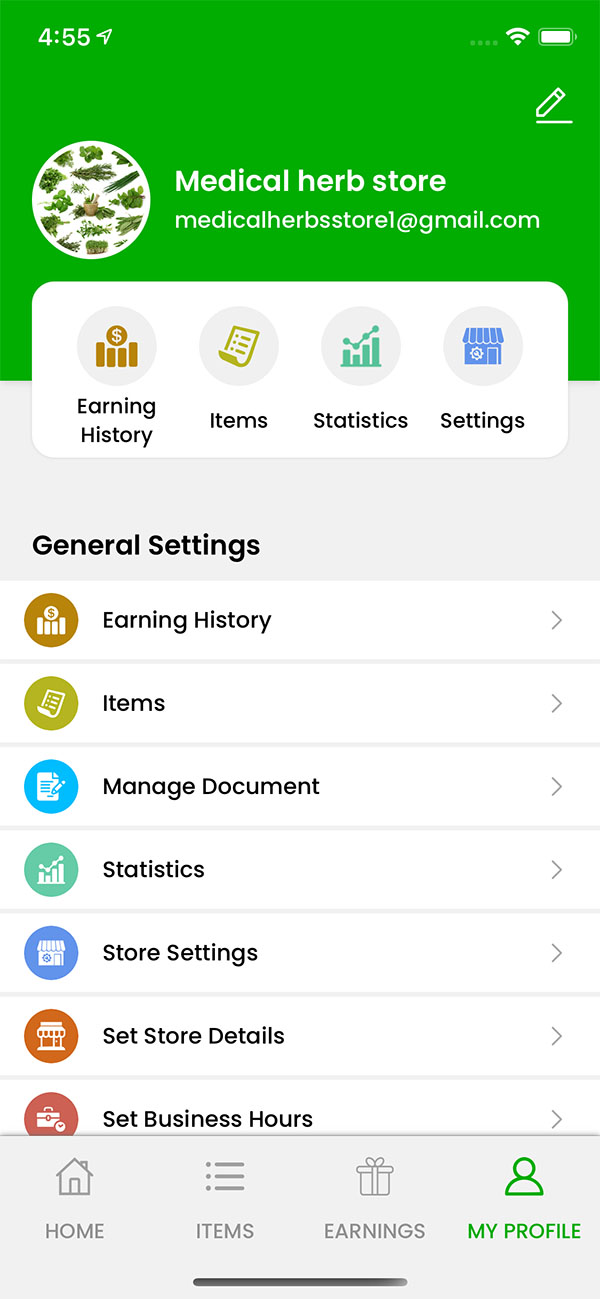This screenshot has width=600, height=1299.
Task: Tap the edit profile pencil icon
Action: (x=553, y=106)
